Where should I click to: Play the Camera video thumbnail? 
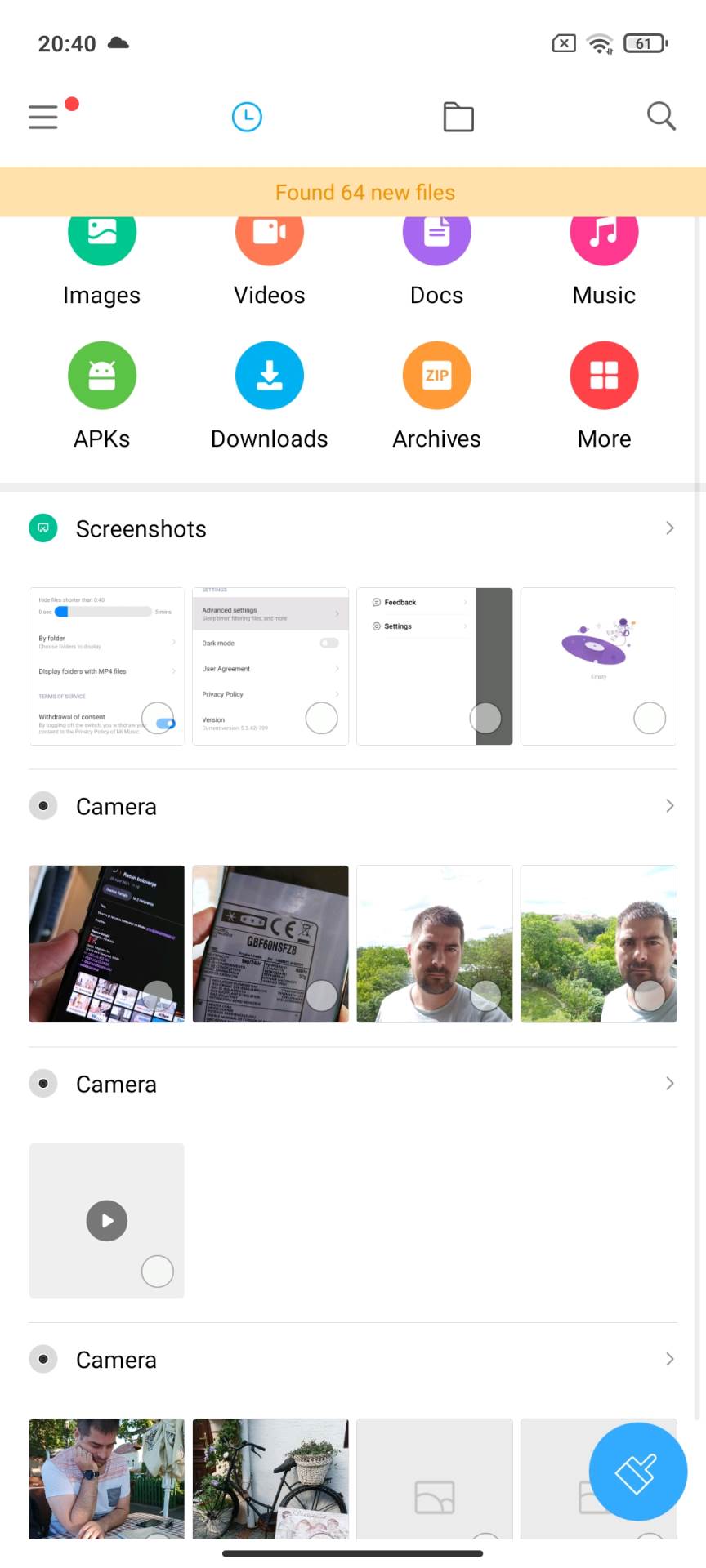[x=107, y=1221]
